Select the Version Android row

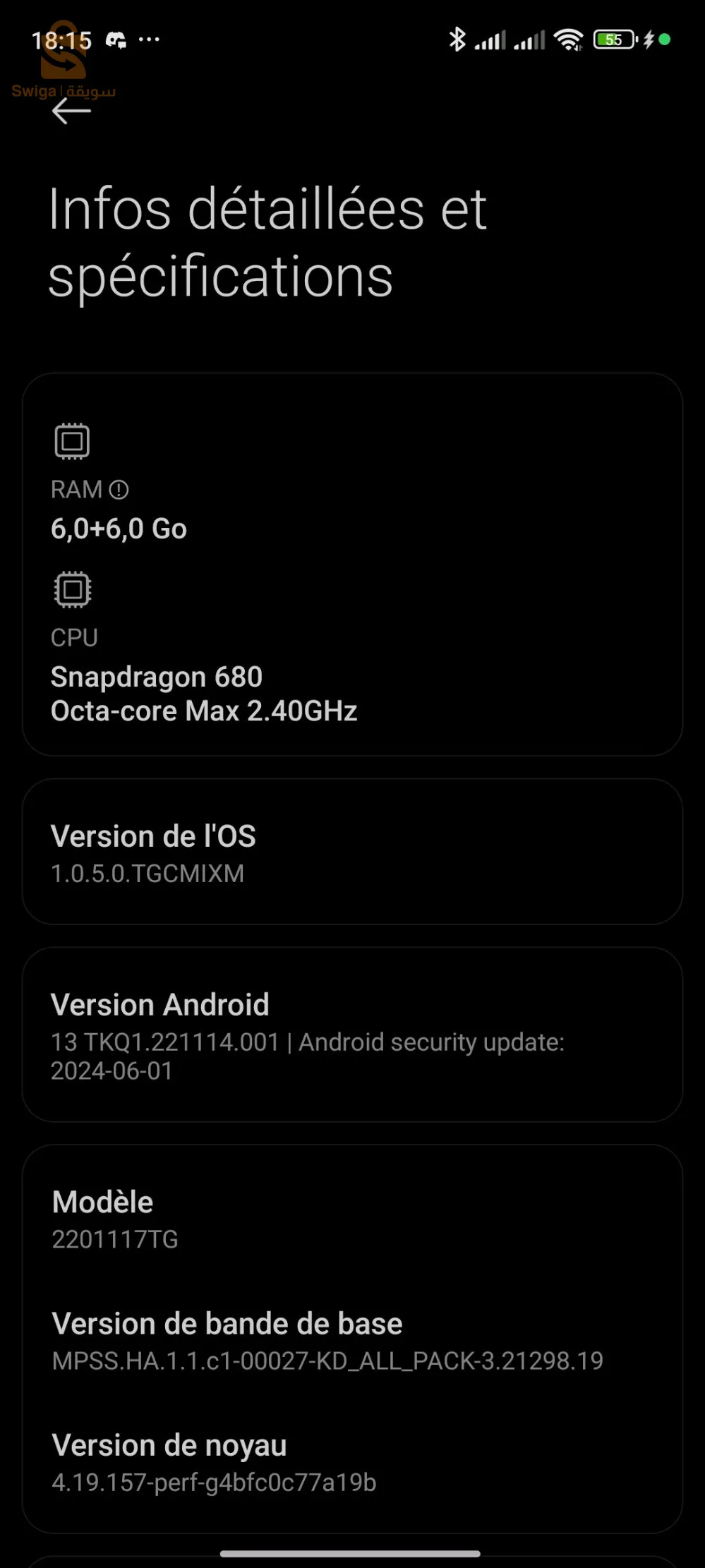[351, 1035]
